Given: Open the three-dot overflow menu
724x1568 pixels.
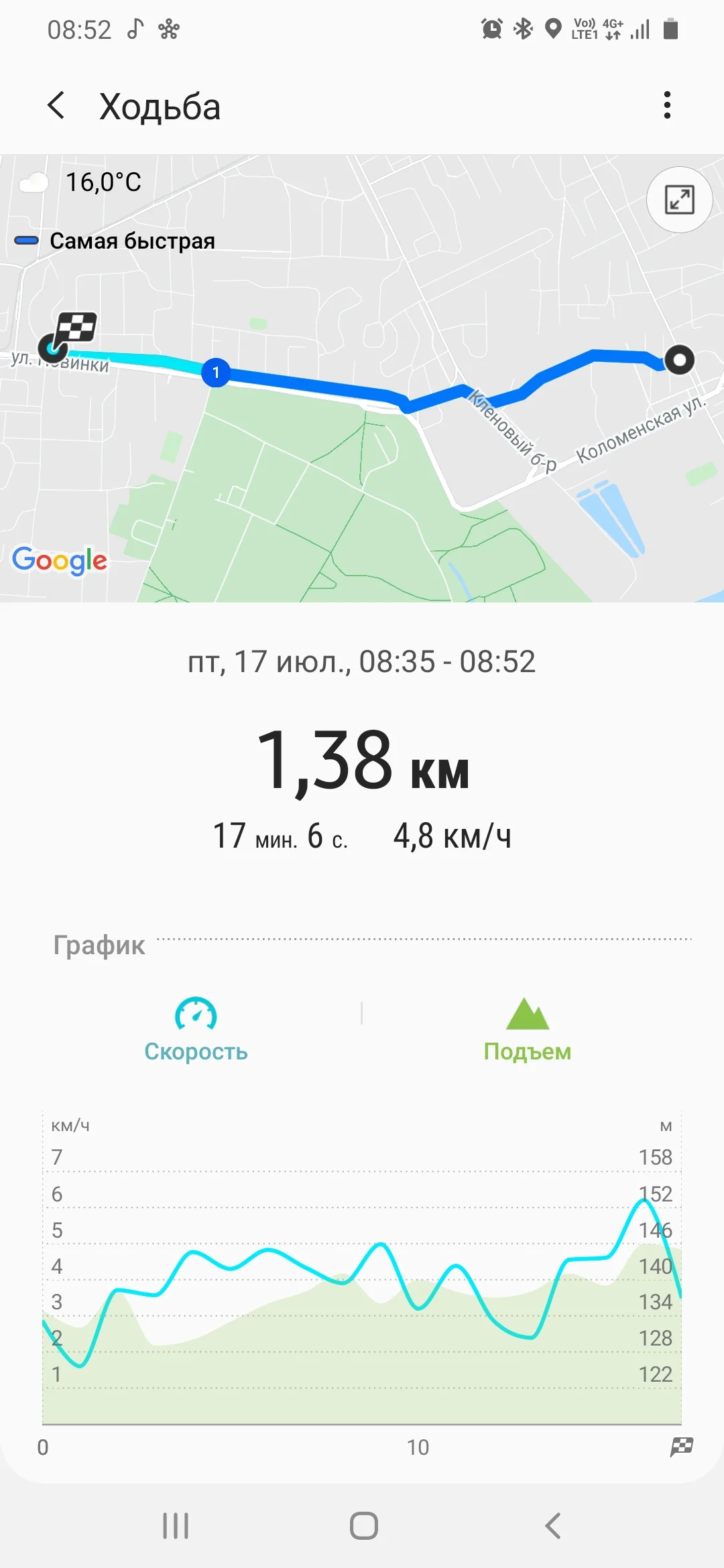Looking at the screenshot, I should [666, 105].
